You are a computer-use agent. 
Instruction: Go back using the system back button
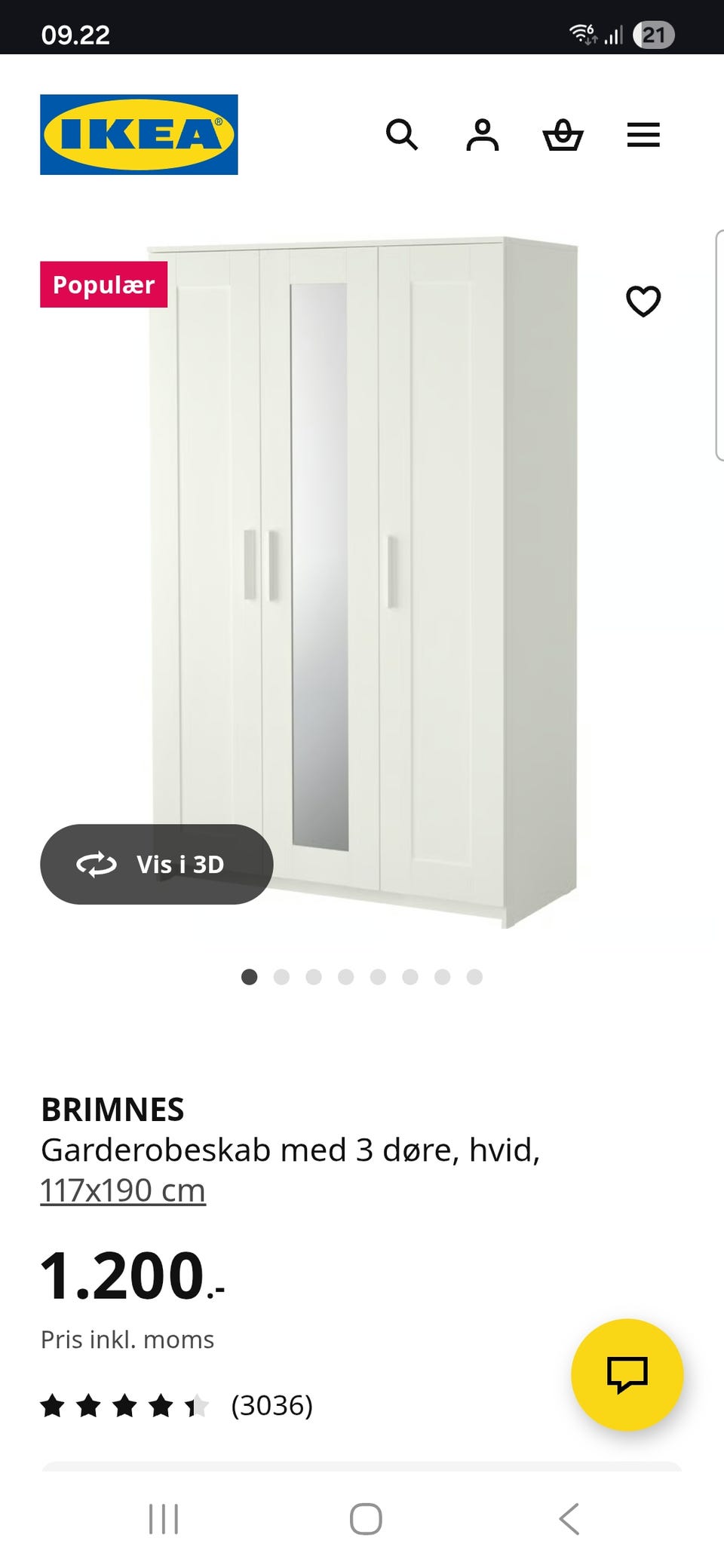tap(569, 1519)
